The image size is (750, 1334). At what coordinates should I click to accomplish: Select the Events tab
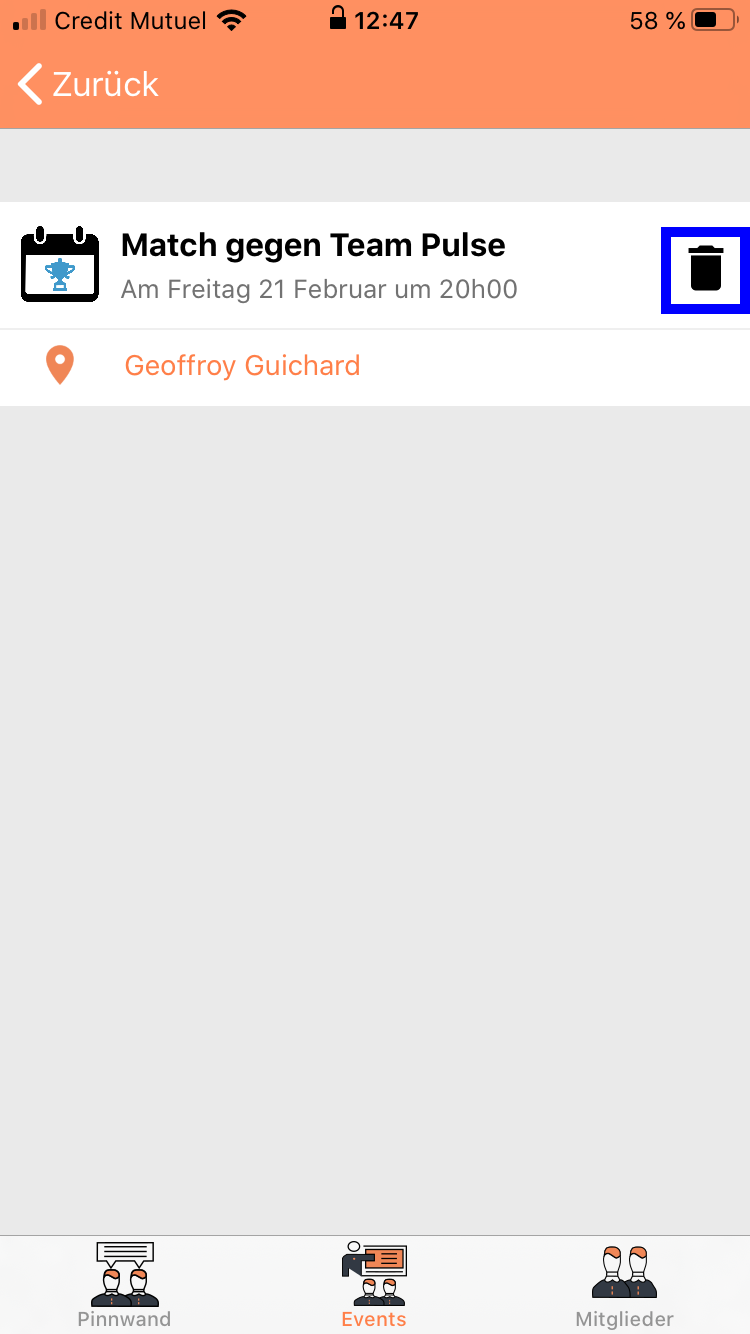click(x=374, y=1285)
